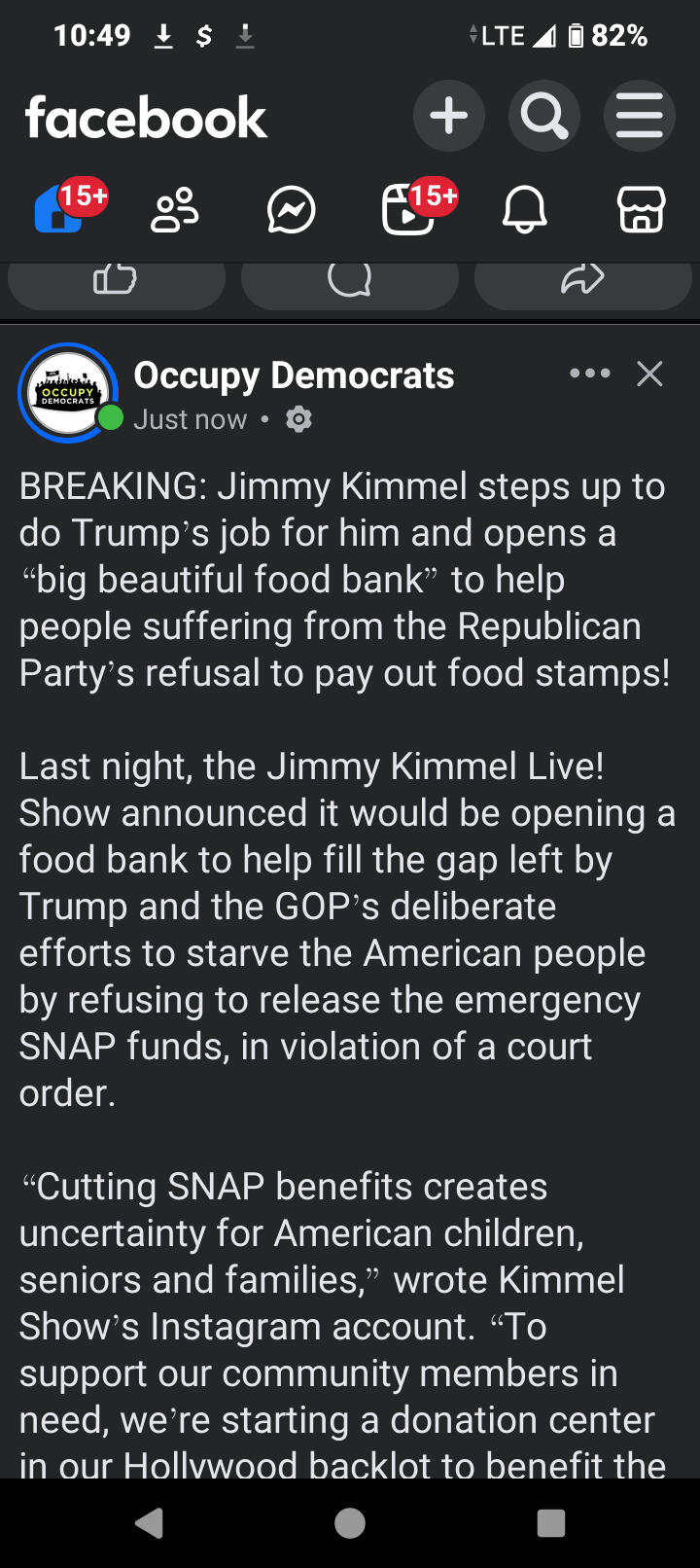Viewport: 700px width, 1568px height.
Task: Open the hamburger menu
Action: pyautogui.click(x=639, y=117)
